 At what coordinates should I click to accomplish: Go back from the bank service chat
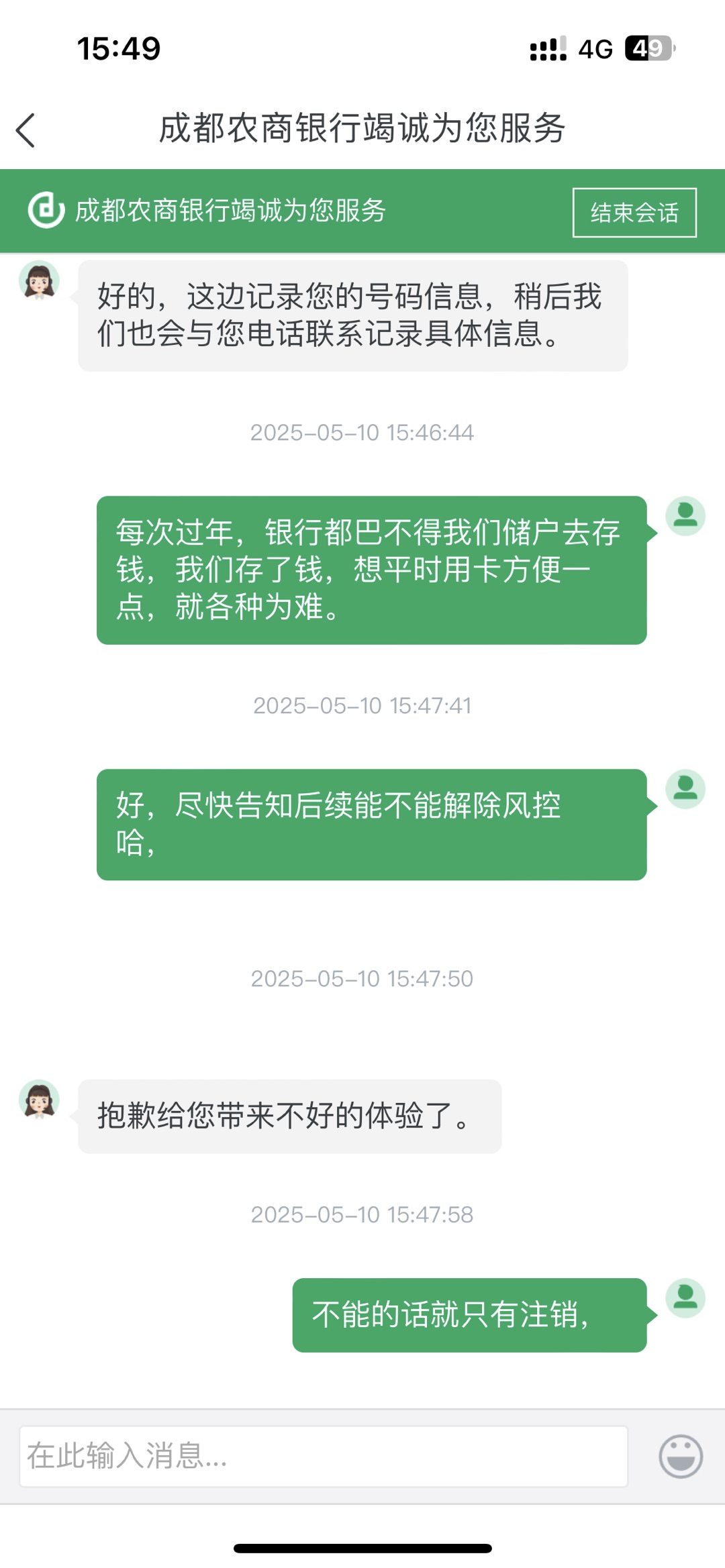click(x=26, y=129)
